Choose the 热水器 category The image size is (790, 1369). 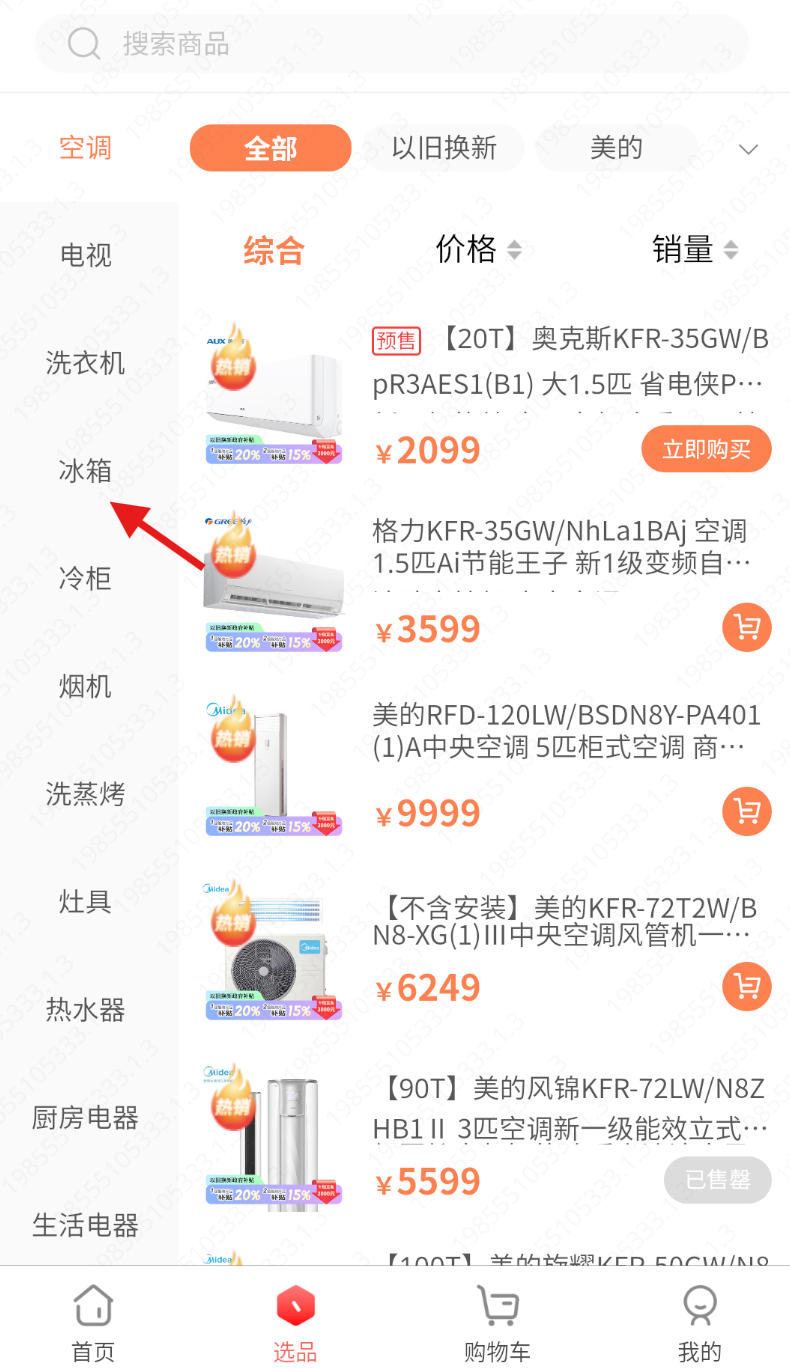click(85, 1010)
